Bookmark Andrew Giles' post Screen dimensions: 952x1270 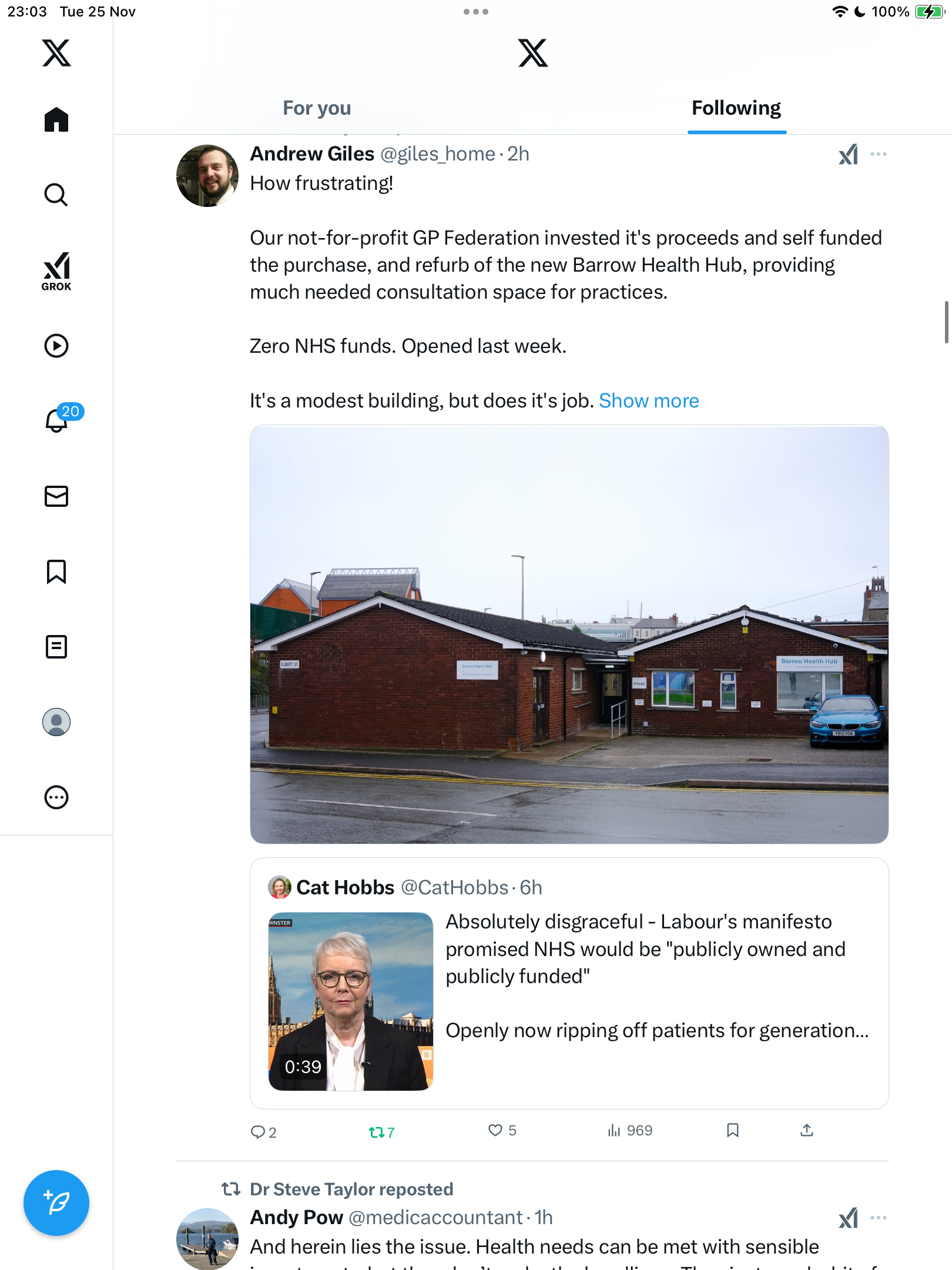click(x=733, y=1131)
